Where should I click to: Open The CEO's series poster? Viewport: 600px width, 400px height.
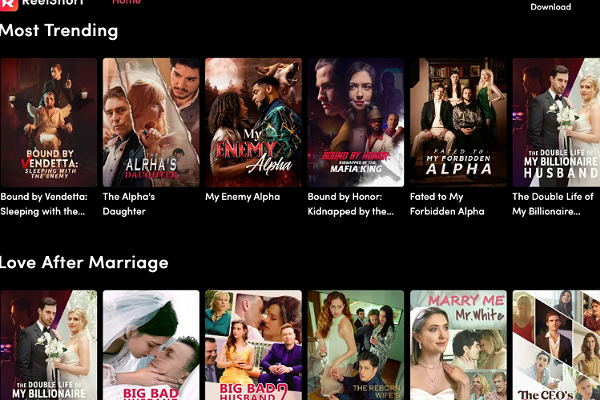point(555,345)
